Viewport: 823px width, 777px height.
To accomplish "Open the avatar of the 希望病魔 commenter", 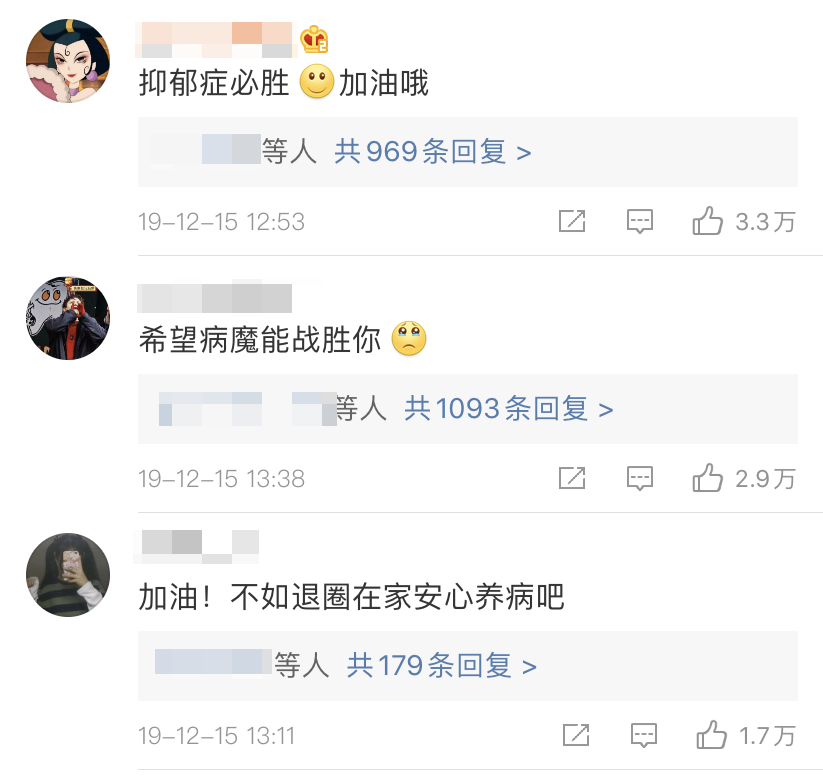I will click(x=68, y=318).
